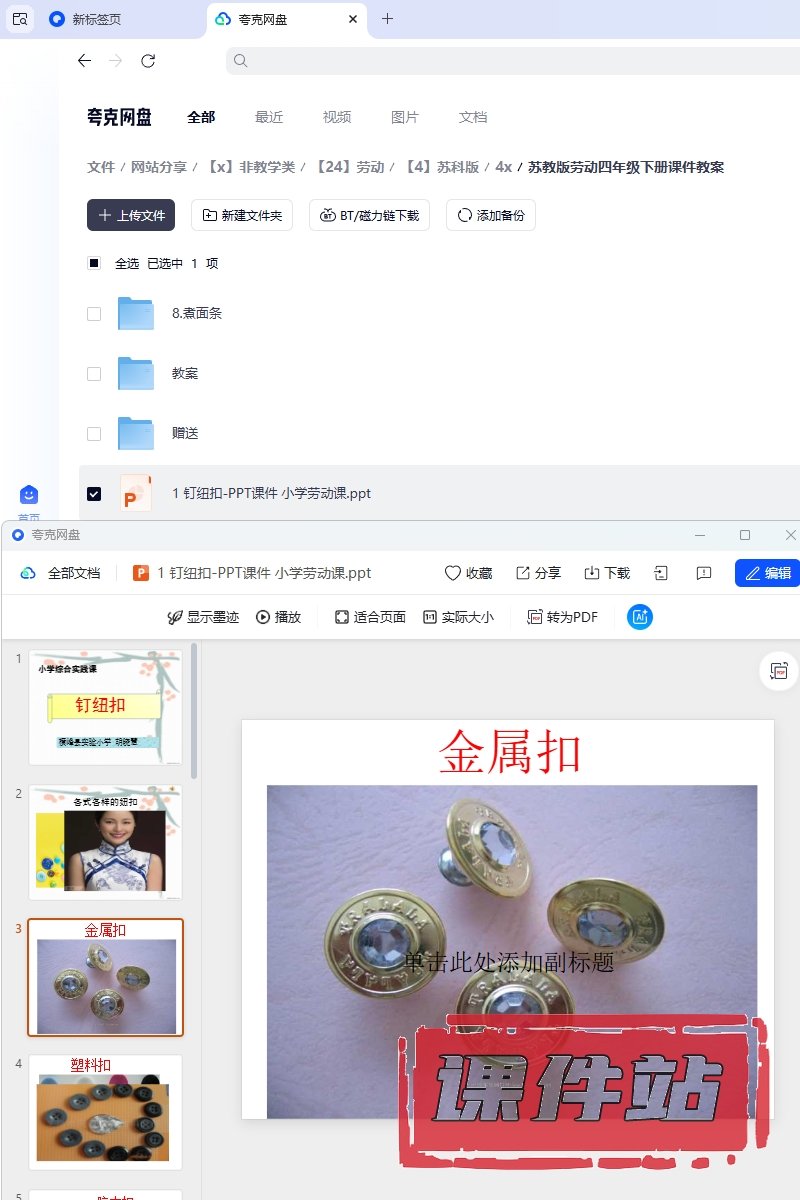The width and height of the screenshot is (800, 1200).
Task: Open the 教案 folder
Action: [185, 373]
